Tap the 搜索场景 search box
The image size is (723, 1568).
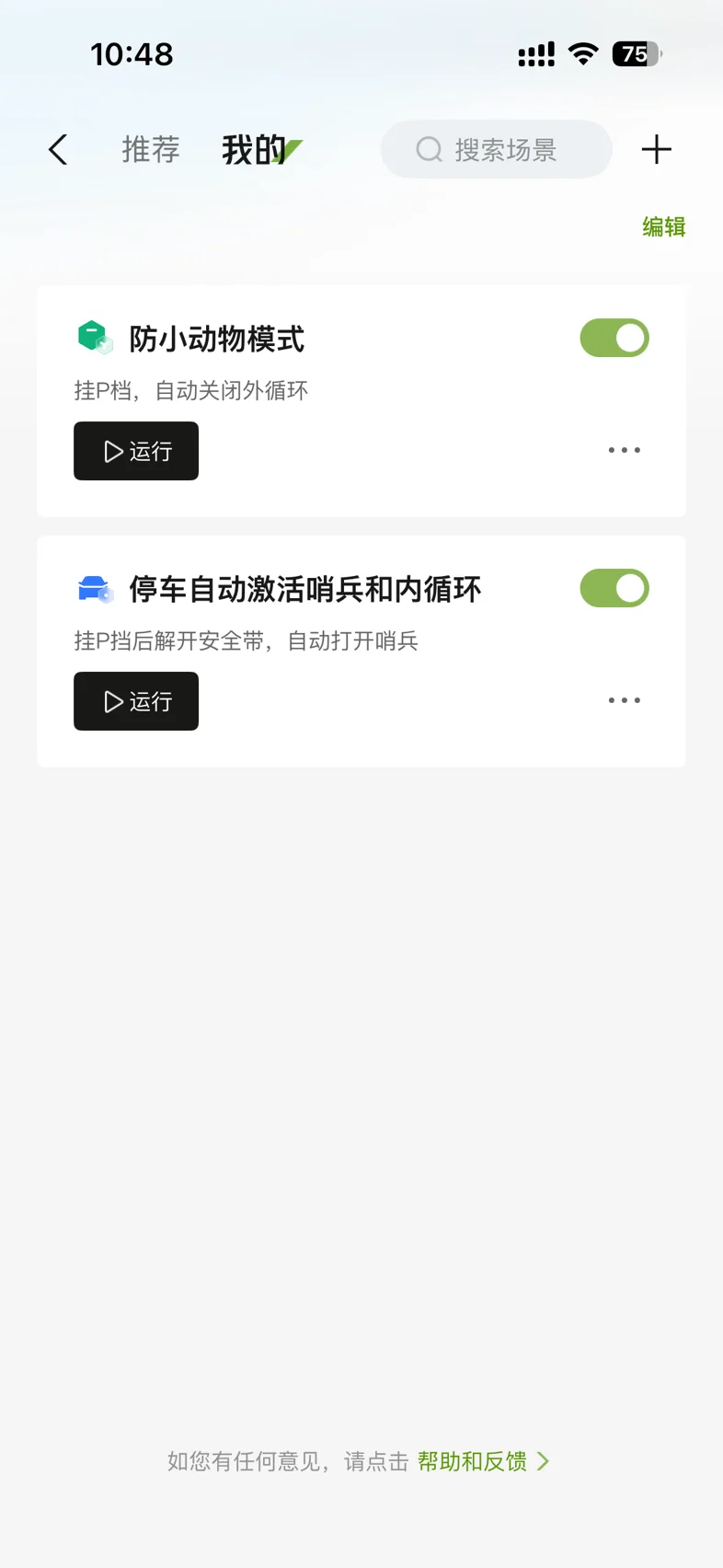[x=497, y=149]
